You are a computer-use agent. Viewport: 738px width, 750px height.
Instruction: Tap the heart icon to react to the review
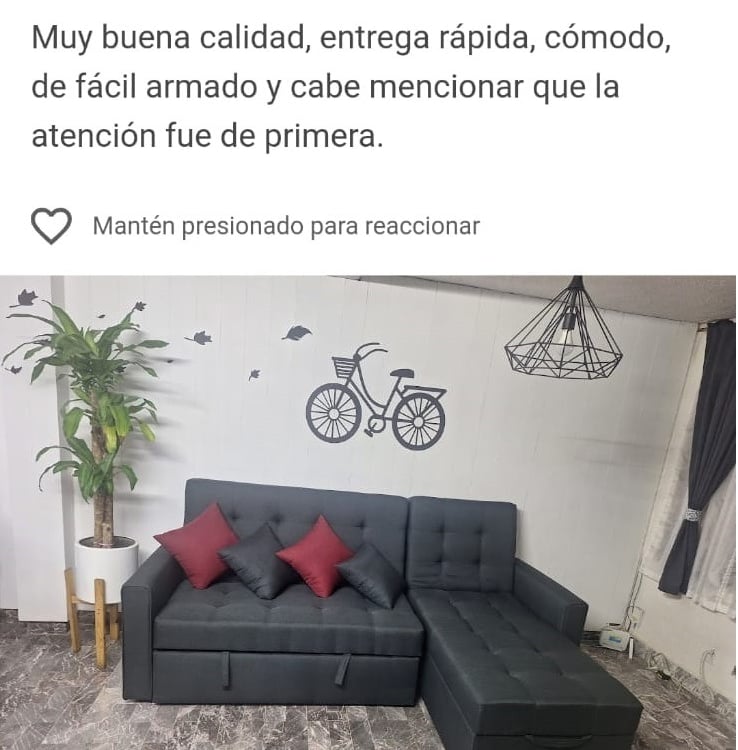[x=51, y=226]
